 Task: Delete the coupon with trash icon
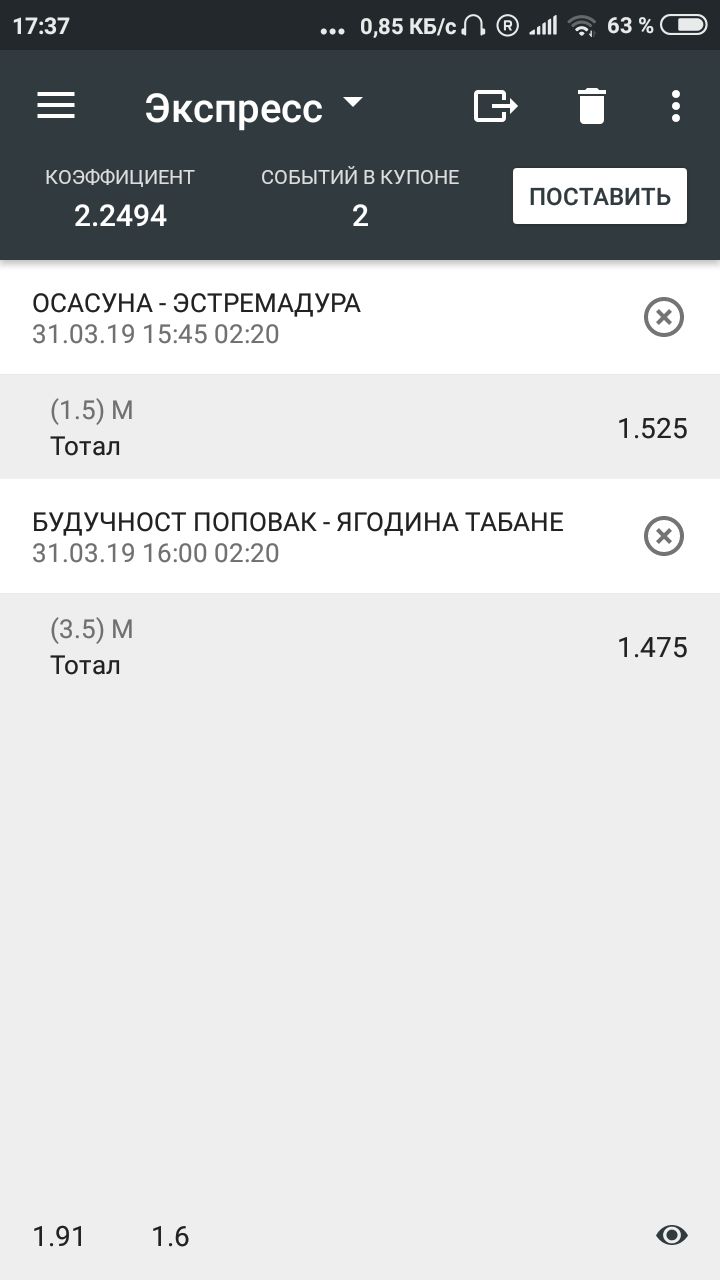(x=592, y=106)
